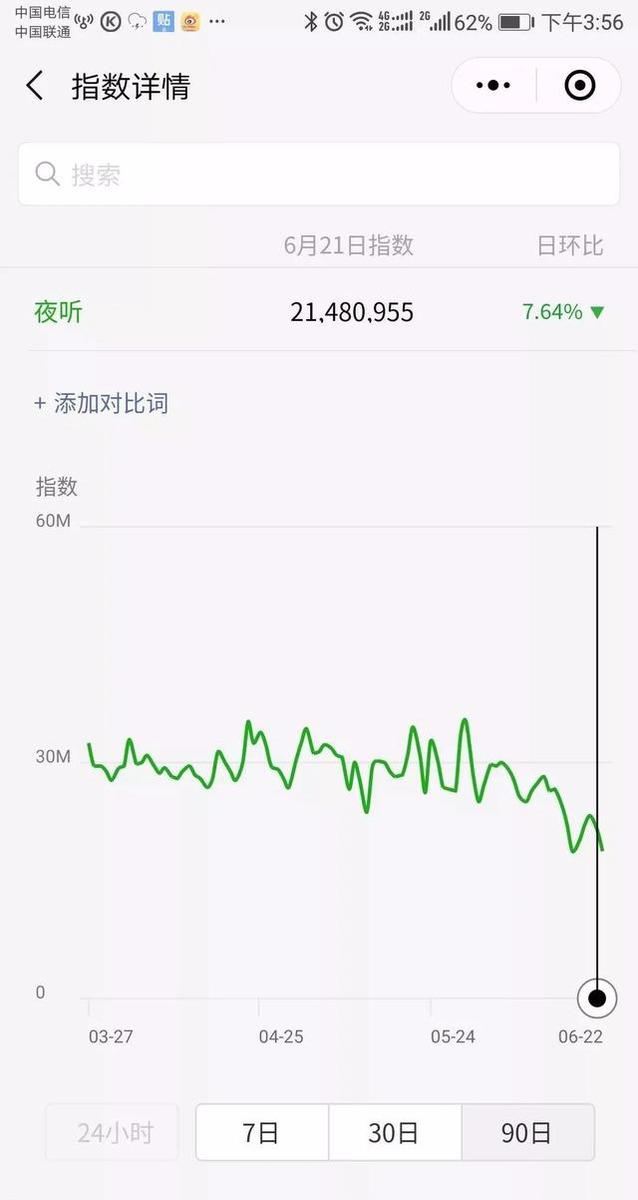This screenshot has width=638, height=1200.
Task: Show the 30日 index trend
Action: 394,1132
